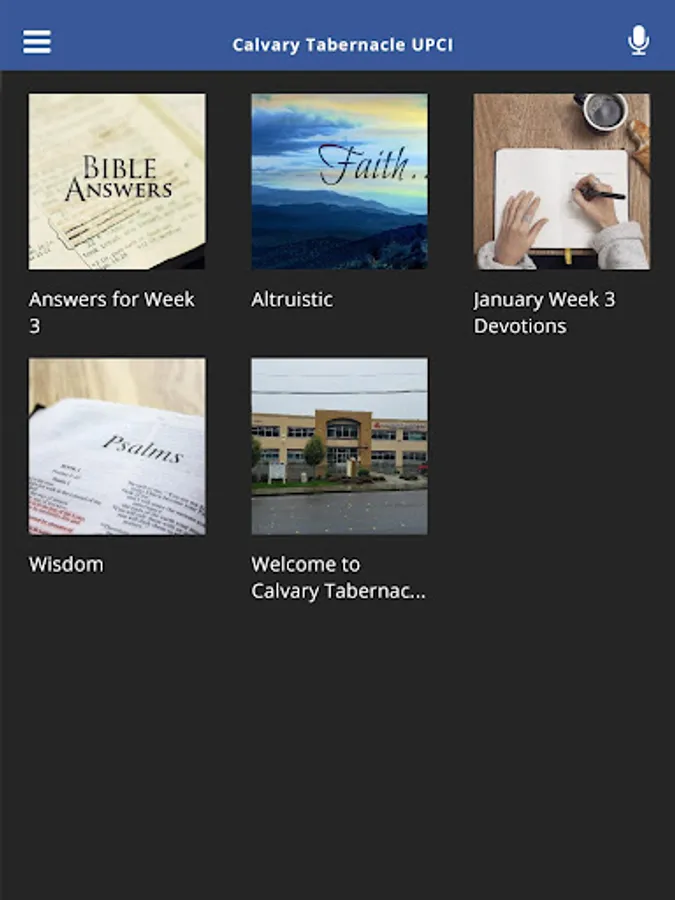Image resolution: width=675 pixels, height=900 pixels.
Task: Open Answers for Week 3
Action: [x=117, y=182]
